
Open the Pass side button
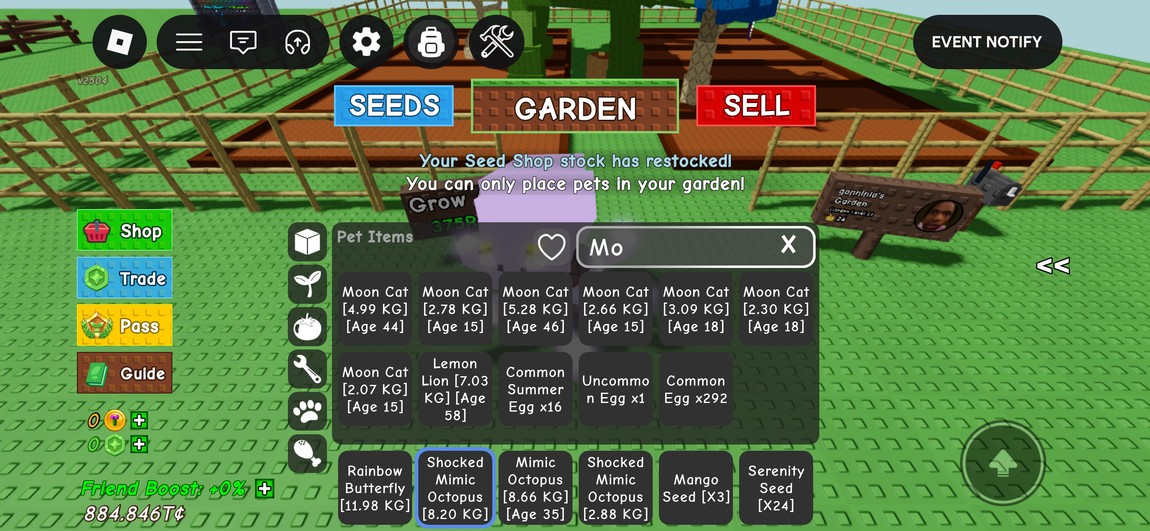pos(125,325)
